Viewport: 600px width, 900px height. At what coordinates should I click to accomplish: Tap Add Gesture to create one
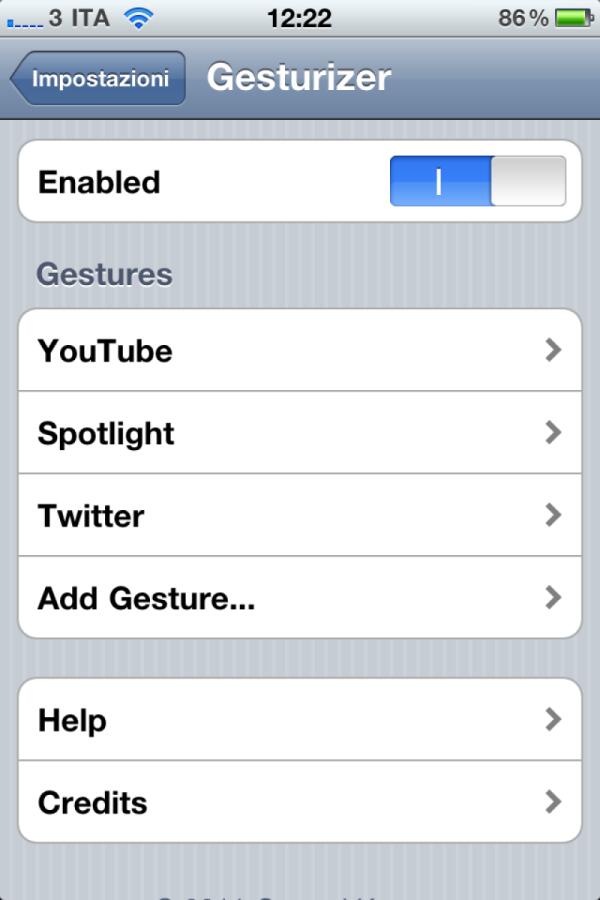(300, 598)
